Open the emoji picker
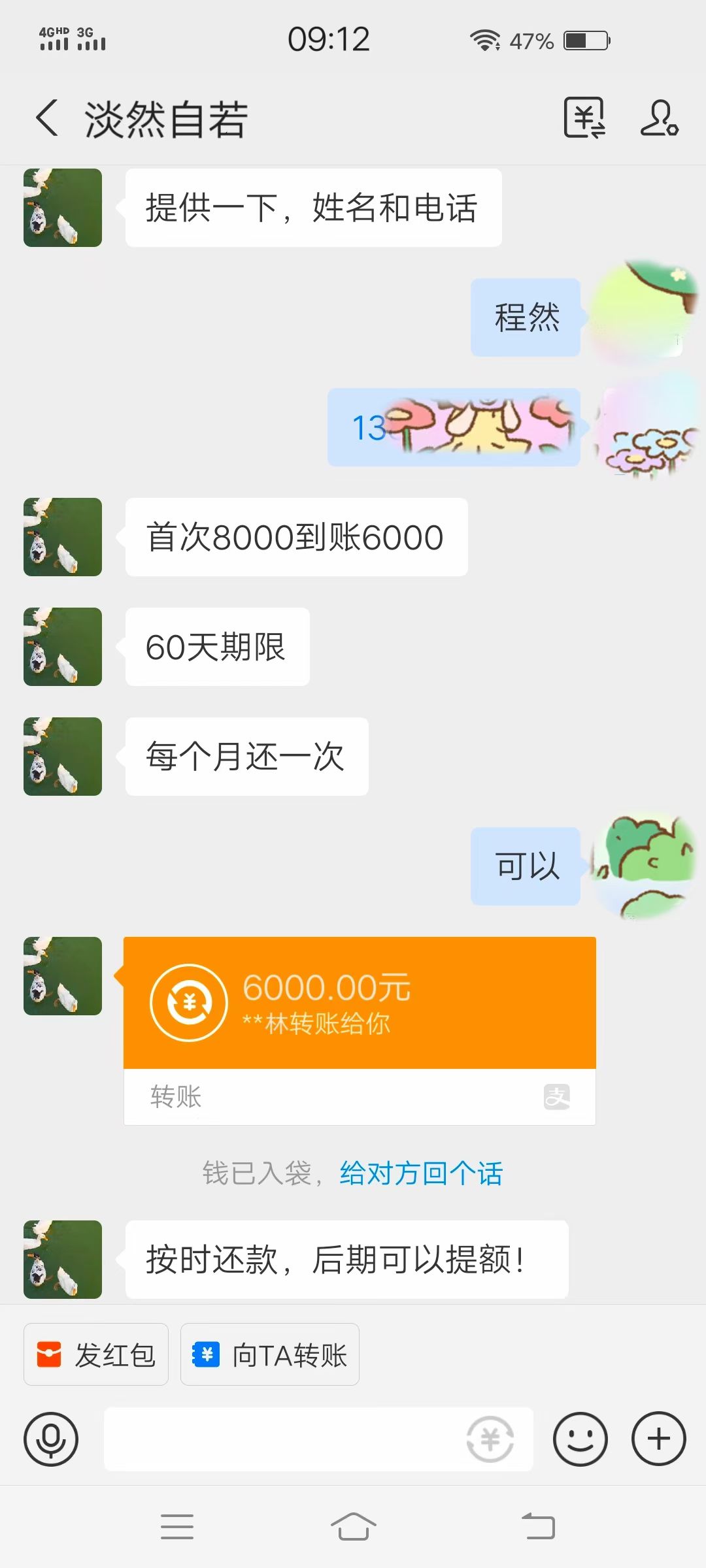 pos(580,1439)
